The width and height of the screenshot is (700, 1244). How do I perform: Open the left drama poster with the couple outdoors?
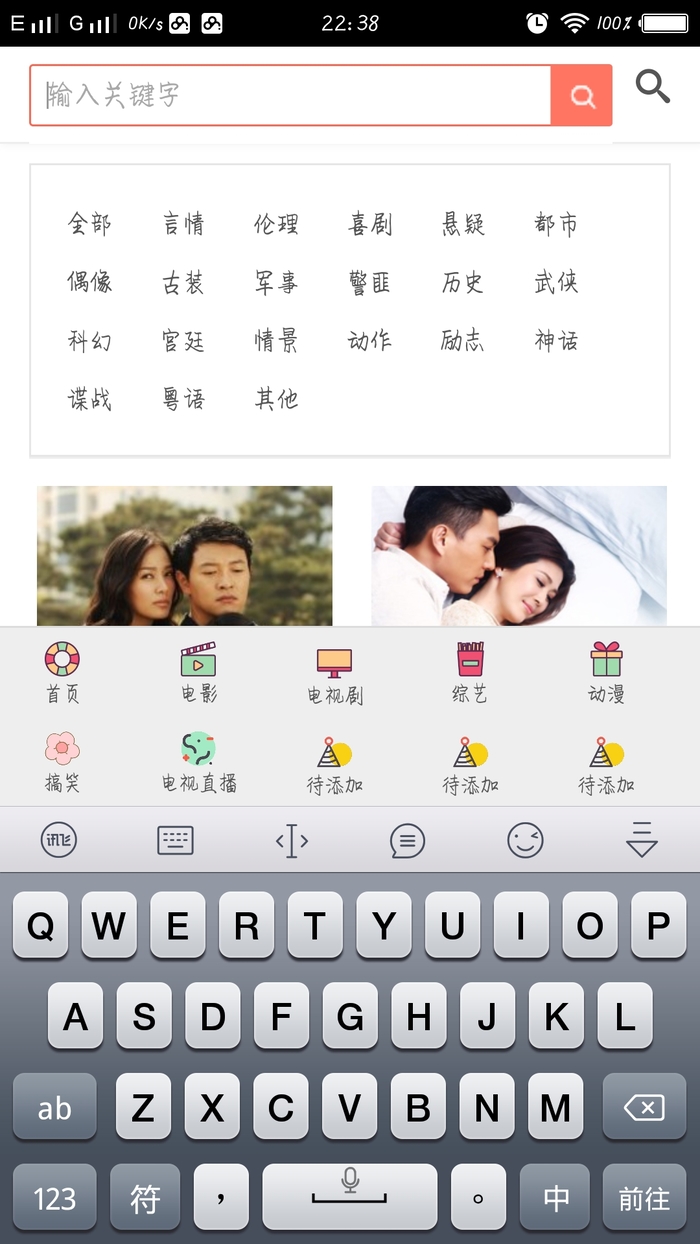(x=184, y=556)
